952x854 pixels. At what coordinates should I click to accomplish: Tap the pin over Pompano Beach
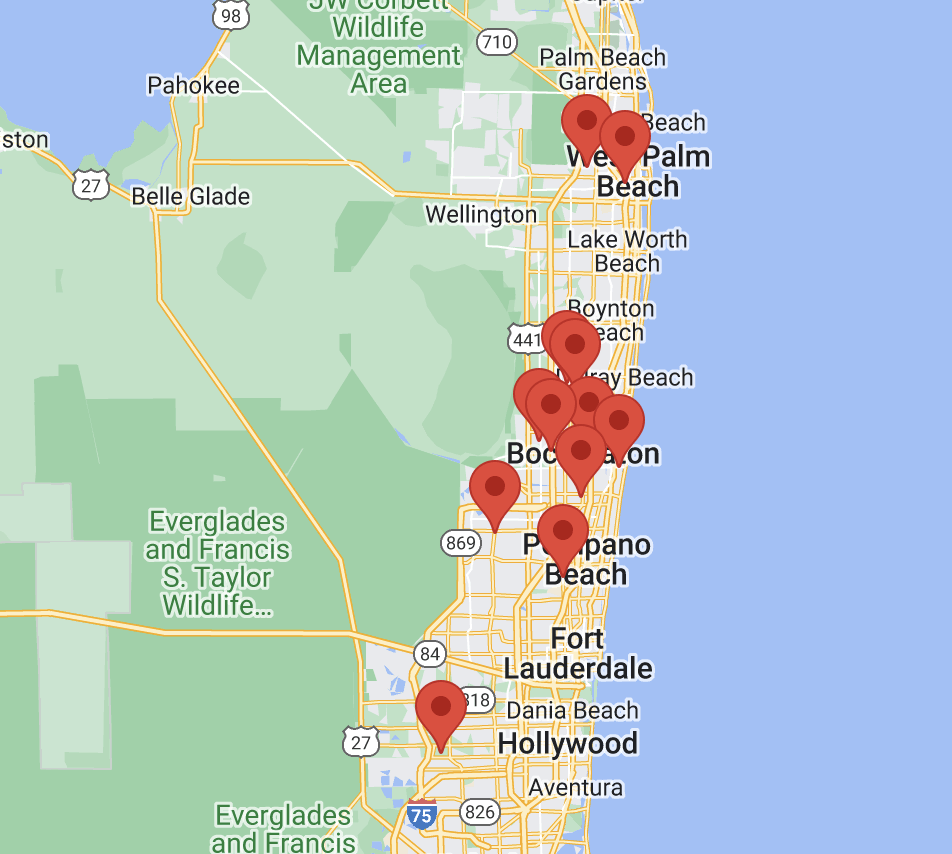[562, 532]
